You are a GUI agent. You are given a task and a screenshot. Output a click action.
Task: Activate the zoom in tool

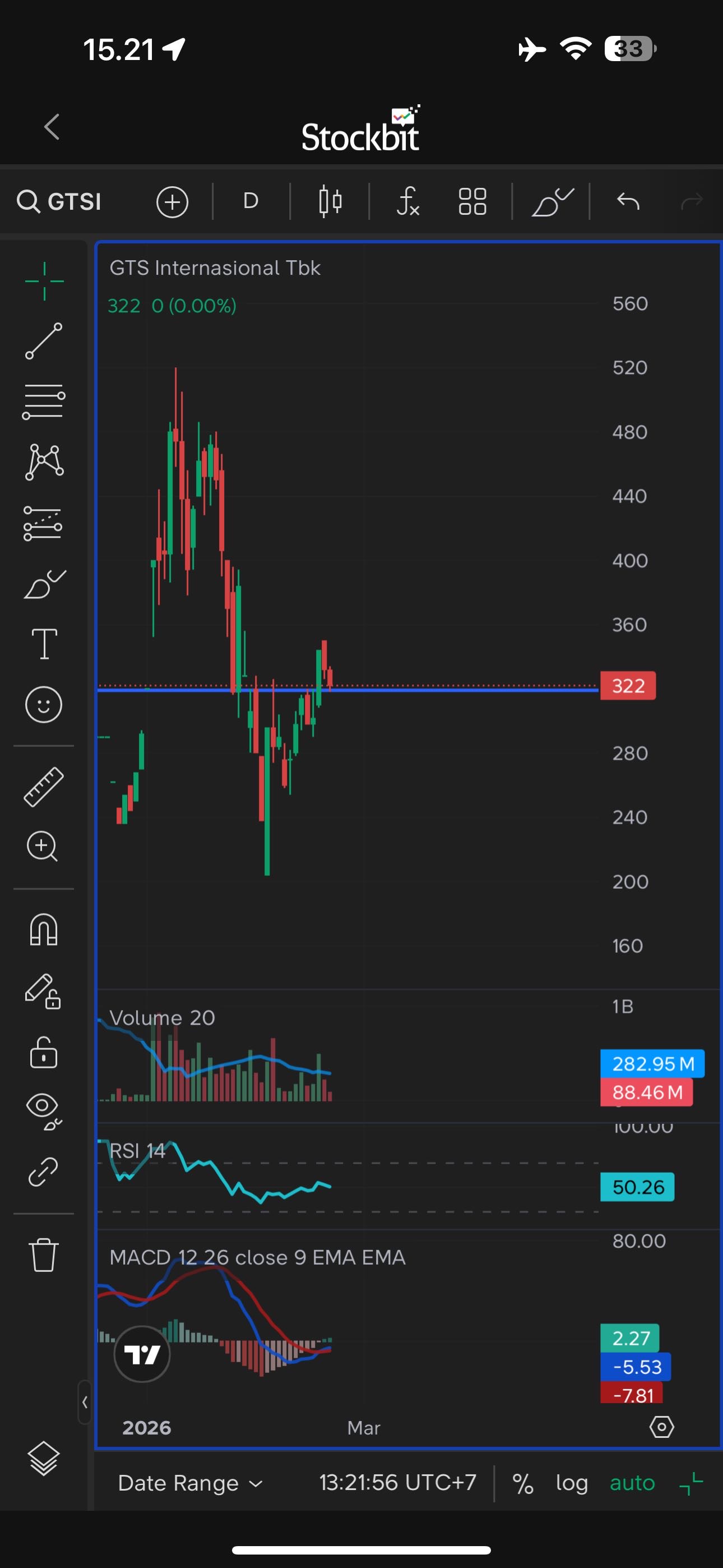point(43,846)
